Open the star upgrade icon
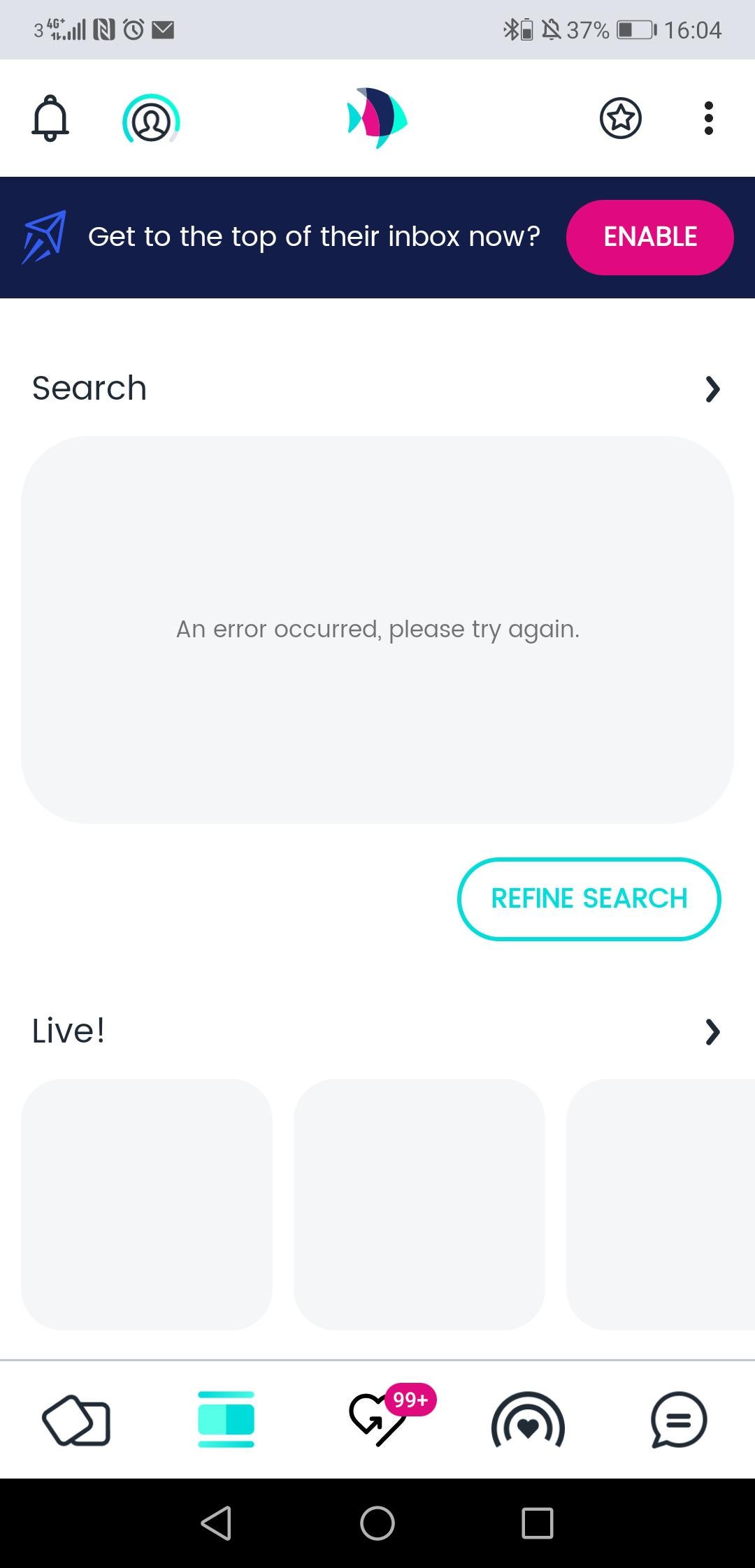755x1568 pixels. point(620,119)
